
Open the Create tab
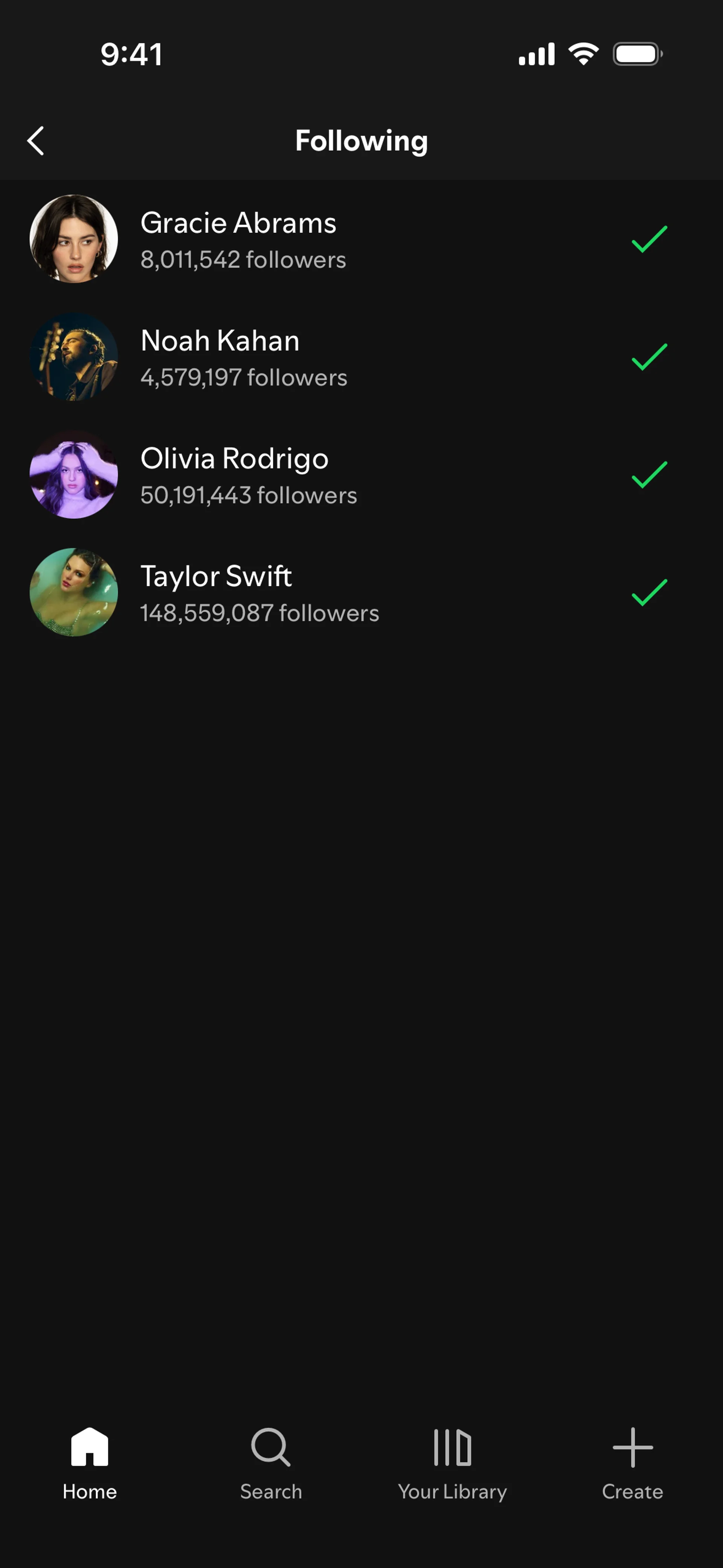click(632, 1464)
